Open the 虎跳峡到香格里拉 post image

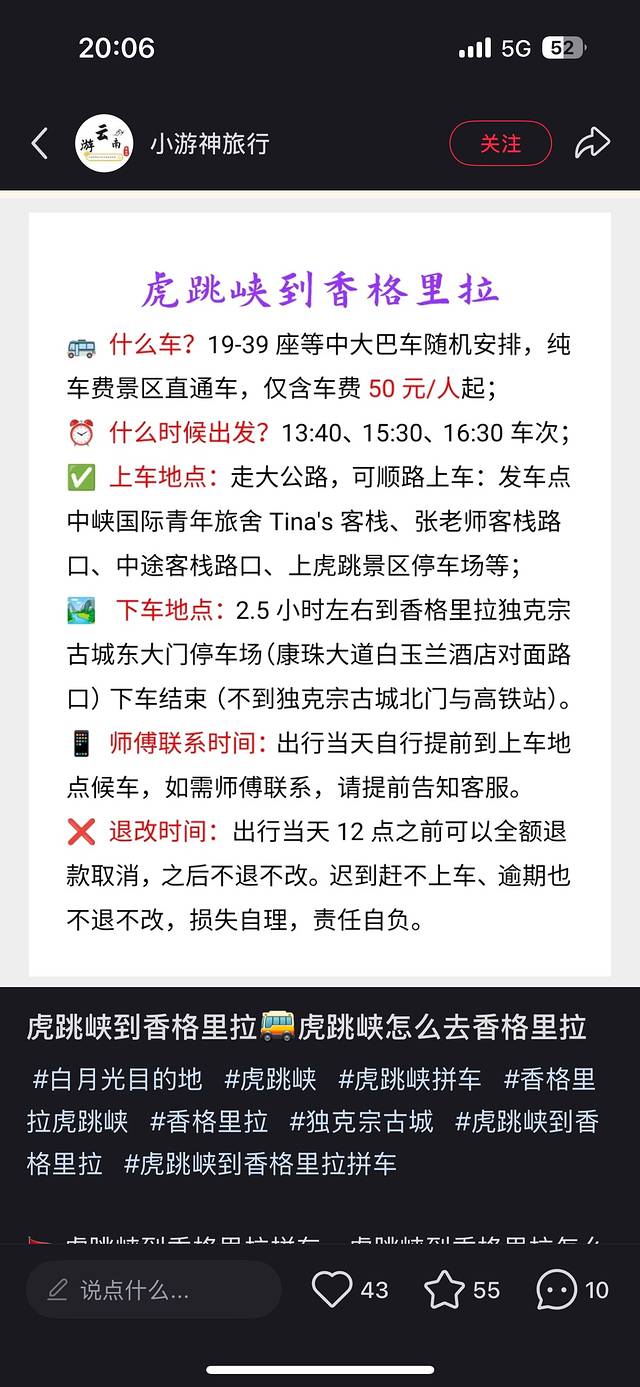coord(320,594)
